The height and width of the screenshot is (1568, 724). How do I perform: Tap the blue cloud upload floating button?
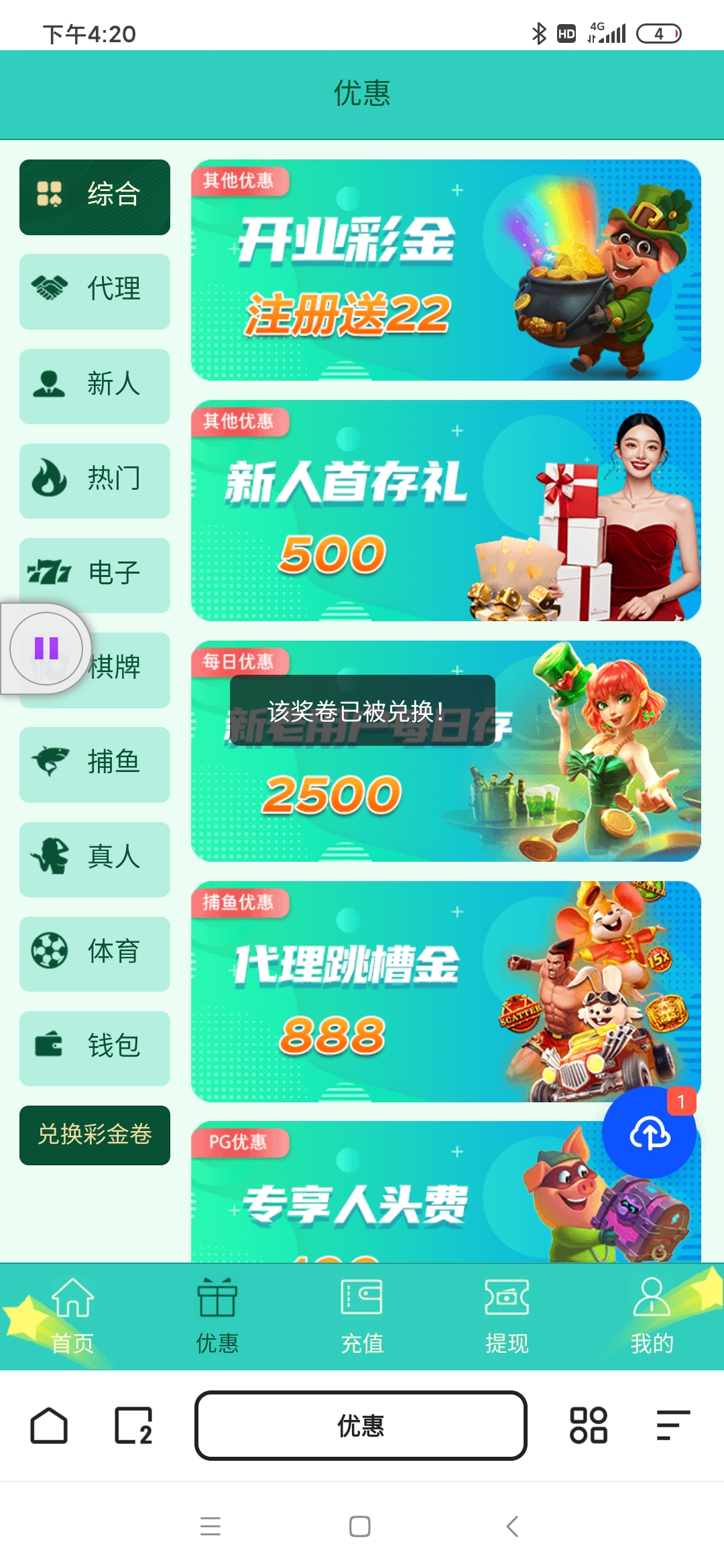(649, 1132)
